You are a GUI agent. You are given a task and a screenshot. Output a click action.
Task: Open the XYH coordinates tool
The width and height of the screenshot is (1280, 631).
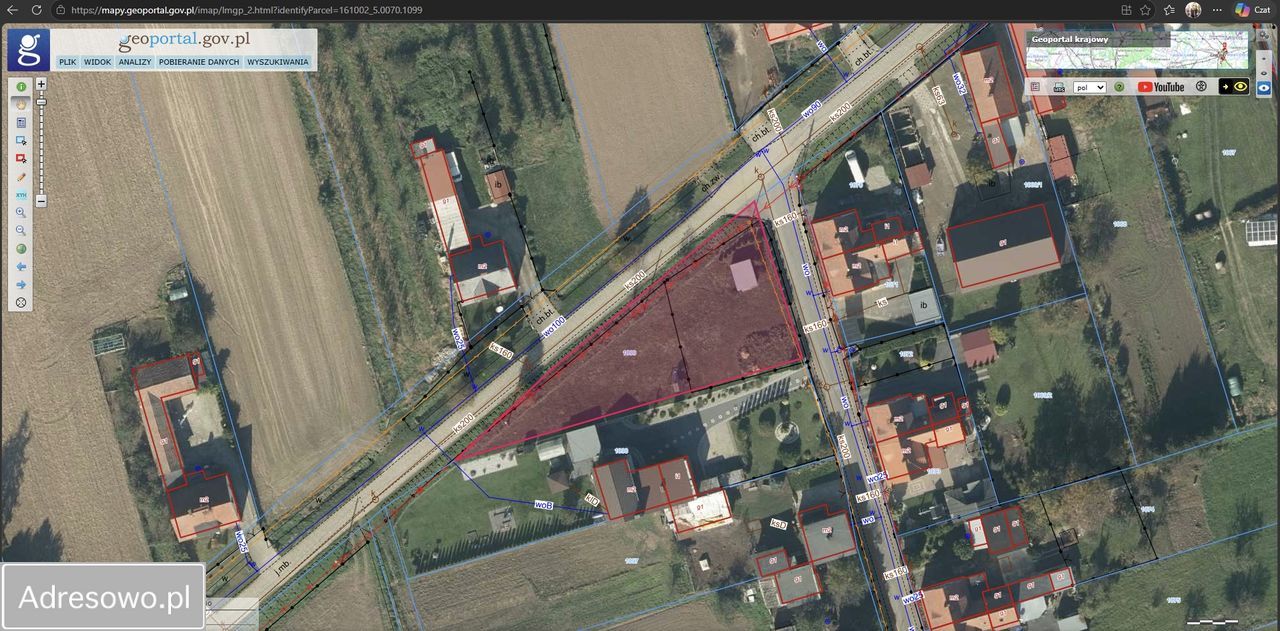21,195
